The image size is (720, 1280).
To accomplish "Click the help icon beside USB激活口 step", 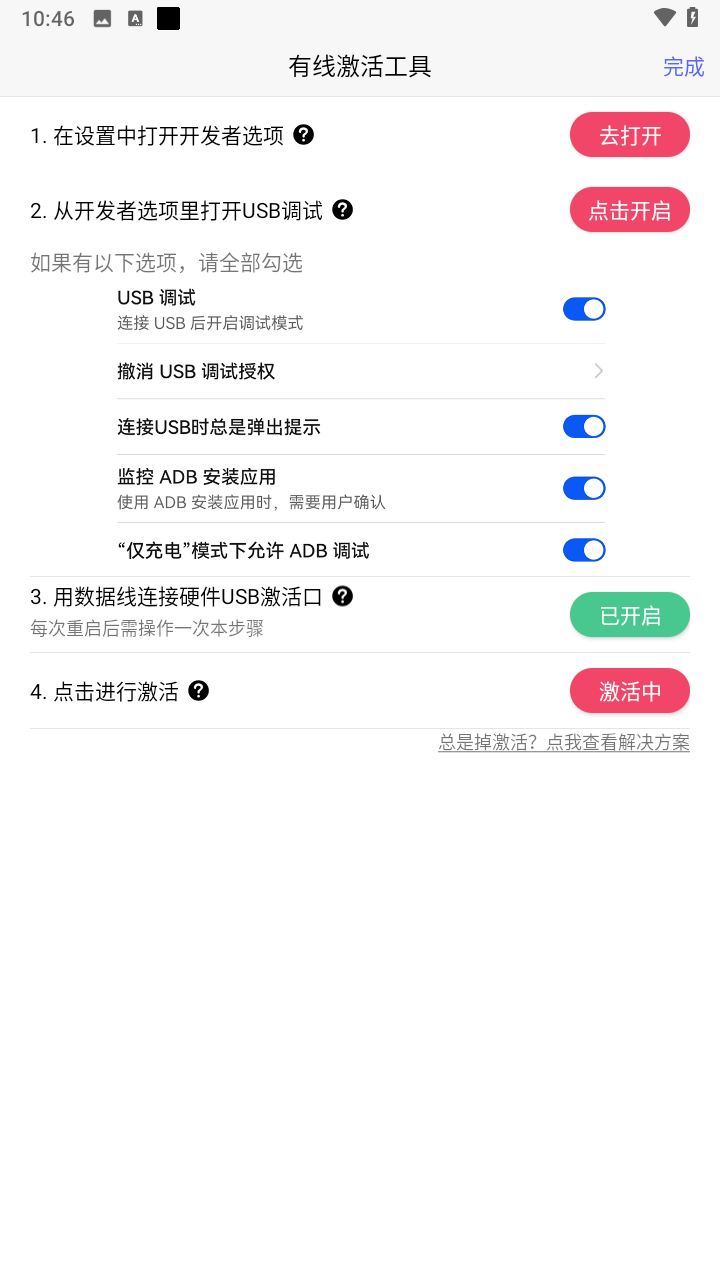I will coord(343,595).
